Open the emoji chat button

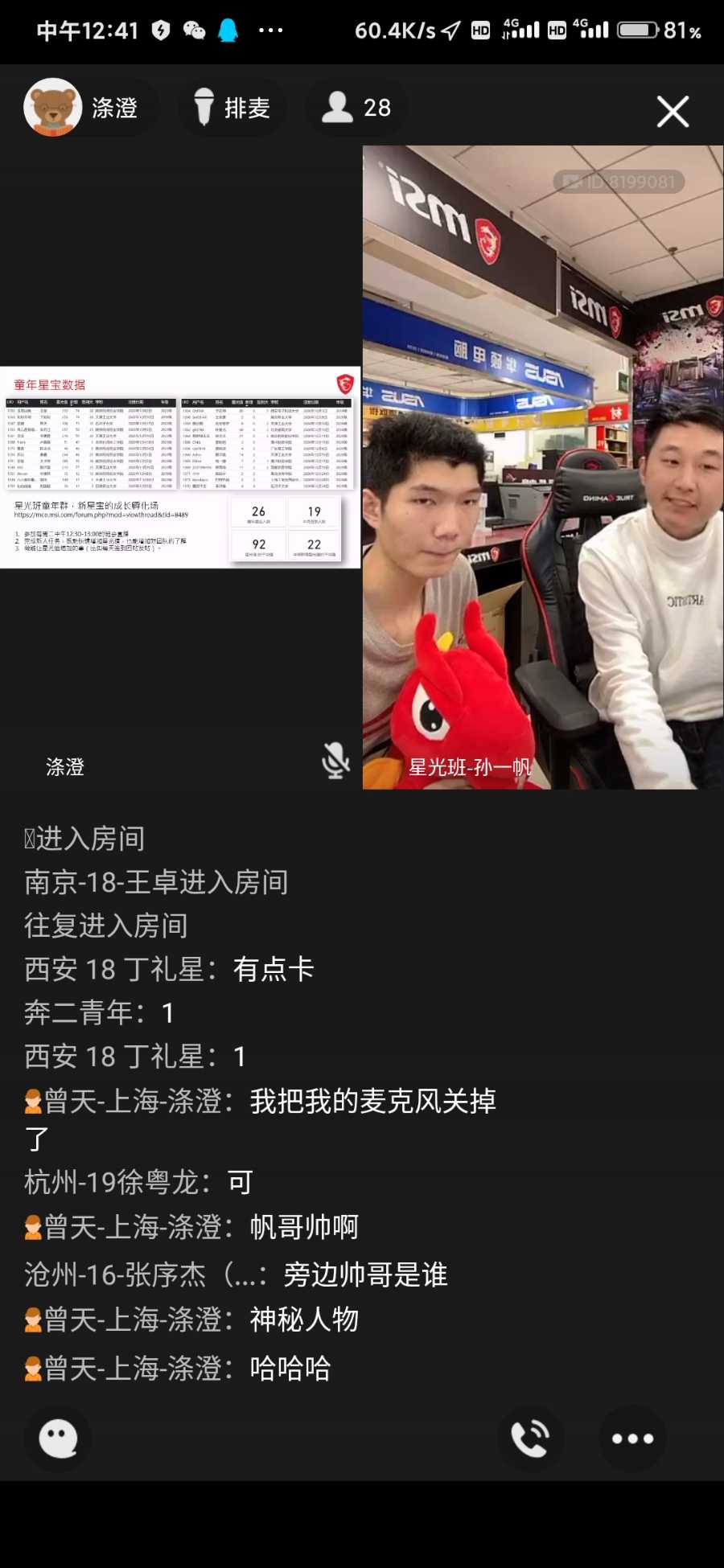point(58,1439)
